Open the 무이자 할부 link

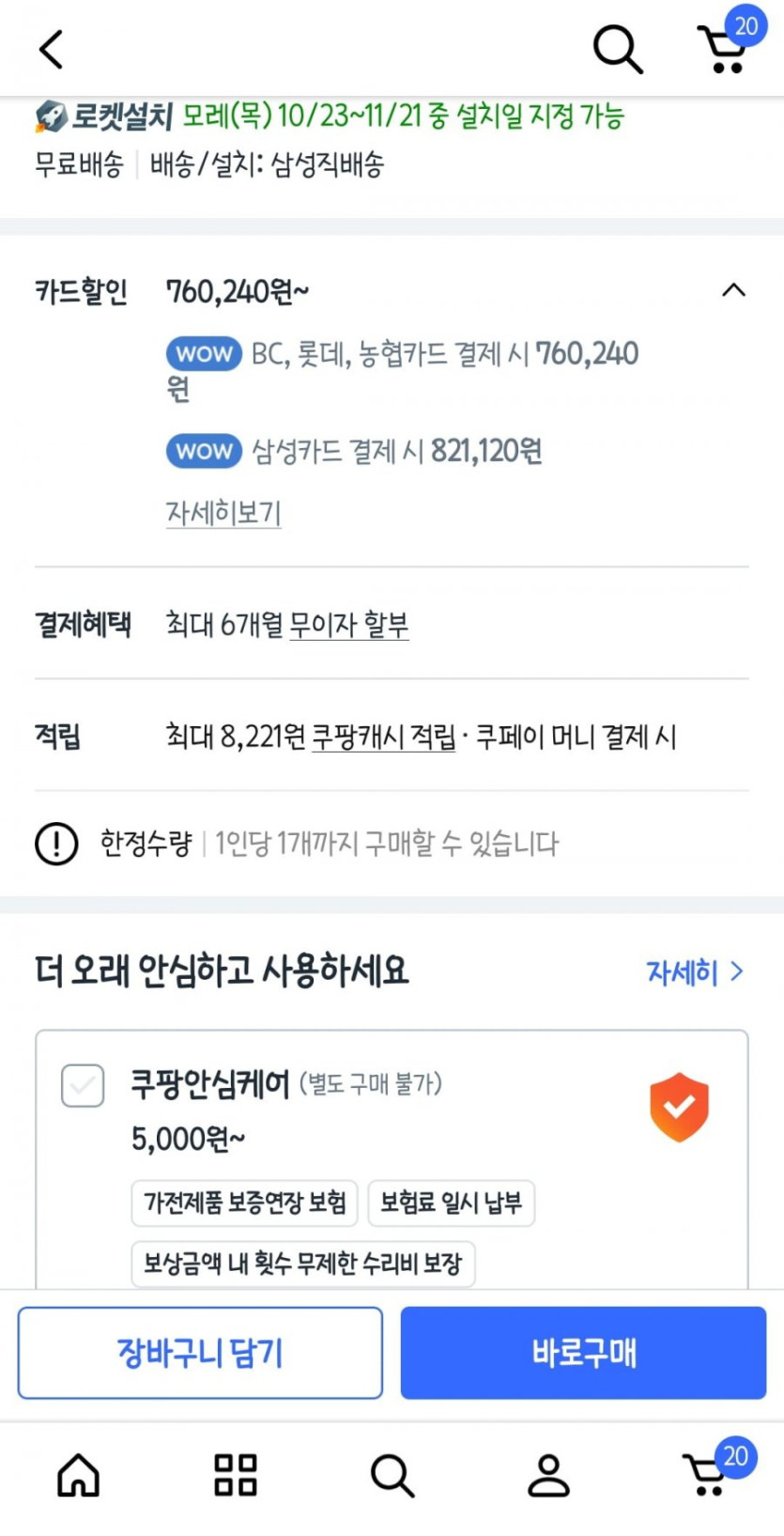point(349,625)
